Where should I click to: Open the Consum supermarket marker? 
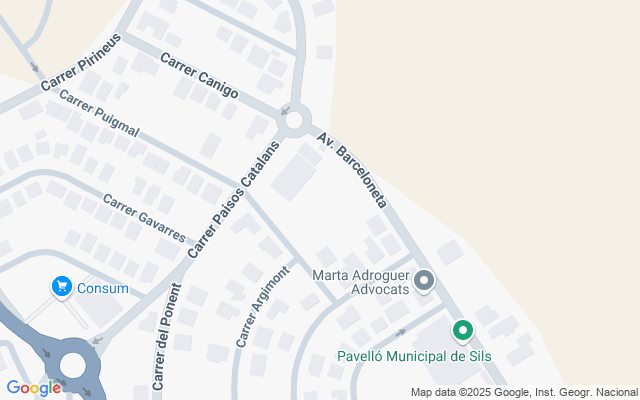pos(62,288)
